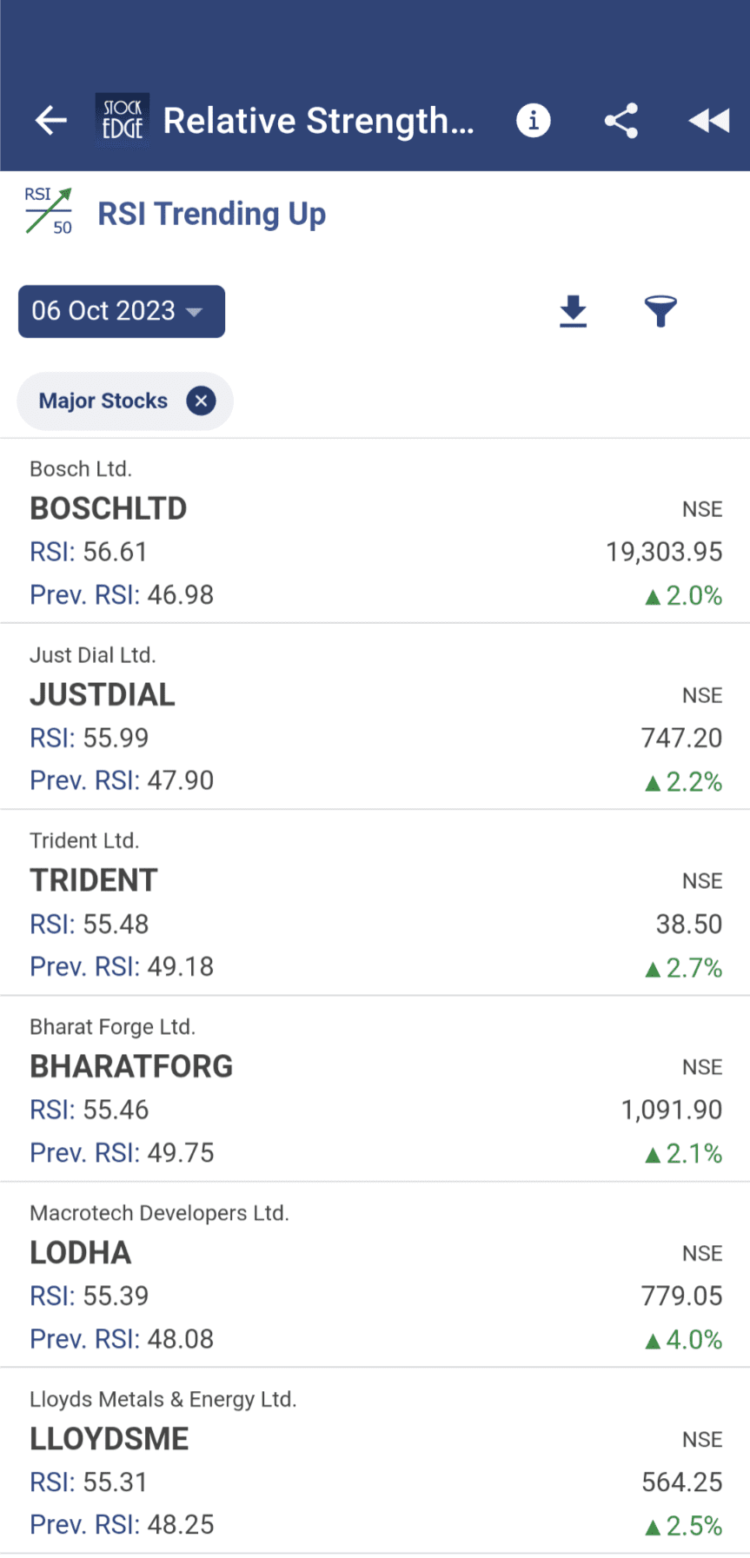Screen dimensions: 750x1558
Task: Open the filter options
Action: click(660, 311)
